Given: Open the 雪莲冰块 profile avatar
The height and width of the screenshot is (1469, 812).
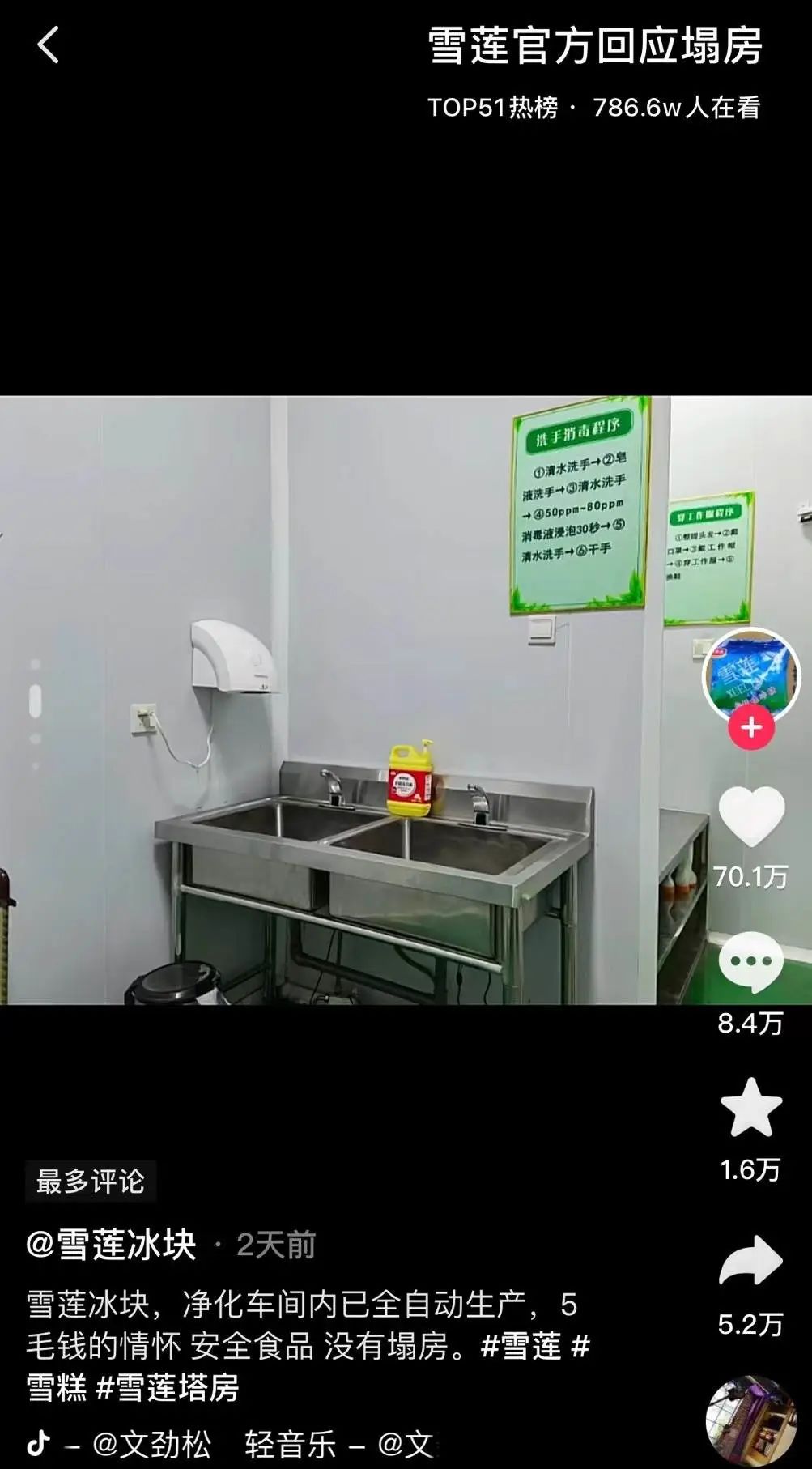Looking at the screenshot, I should pyautogui.click(x=750, y=675).
